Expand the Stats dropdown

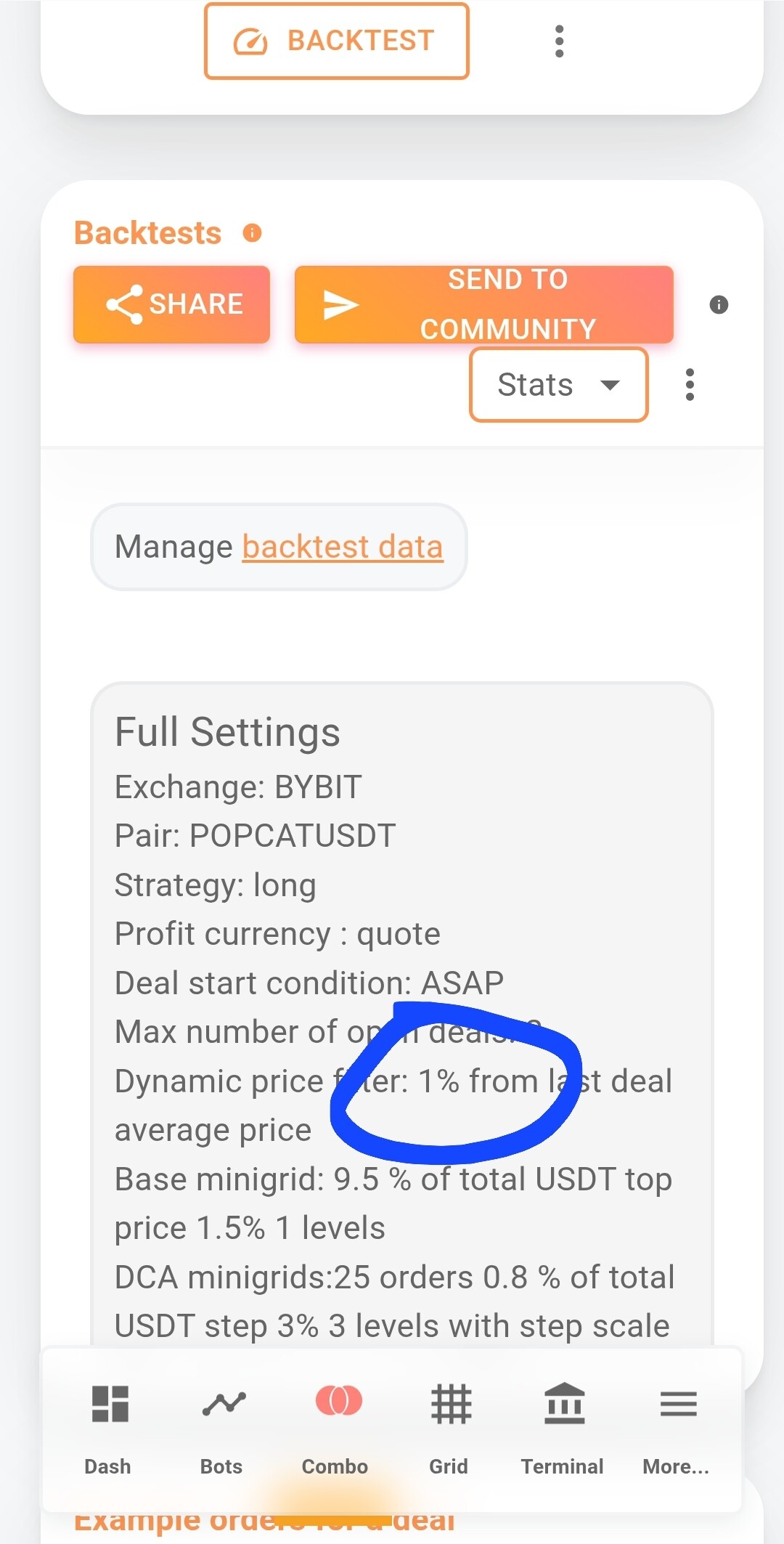(x=559, y=385)
